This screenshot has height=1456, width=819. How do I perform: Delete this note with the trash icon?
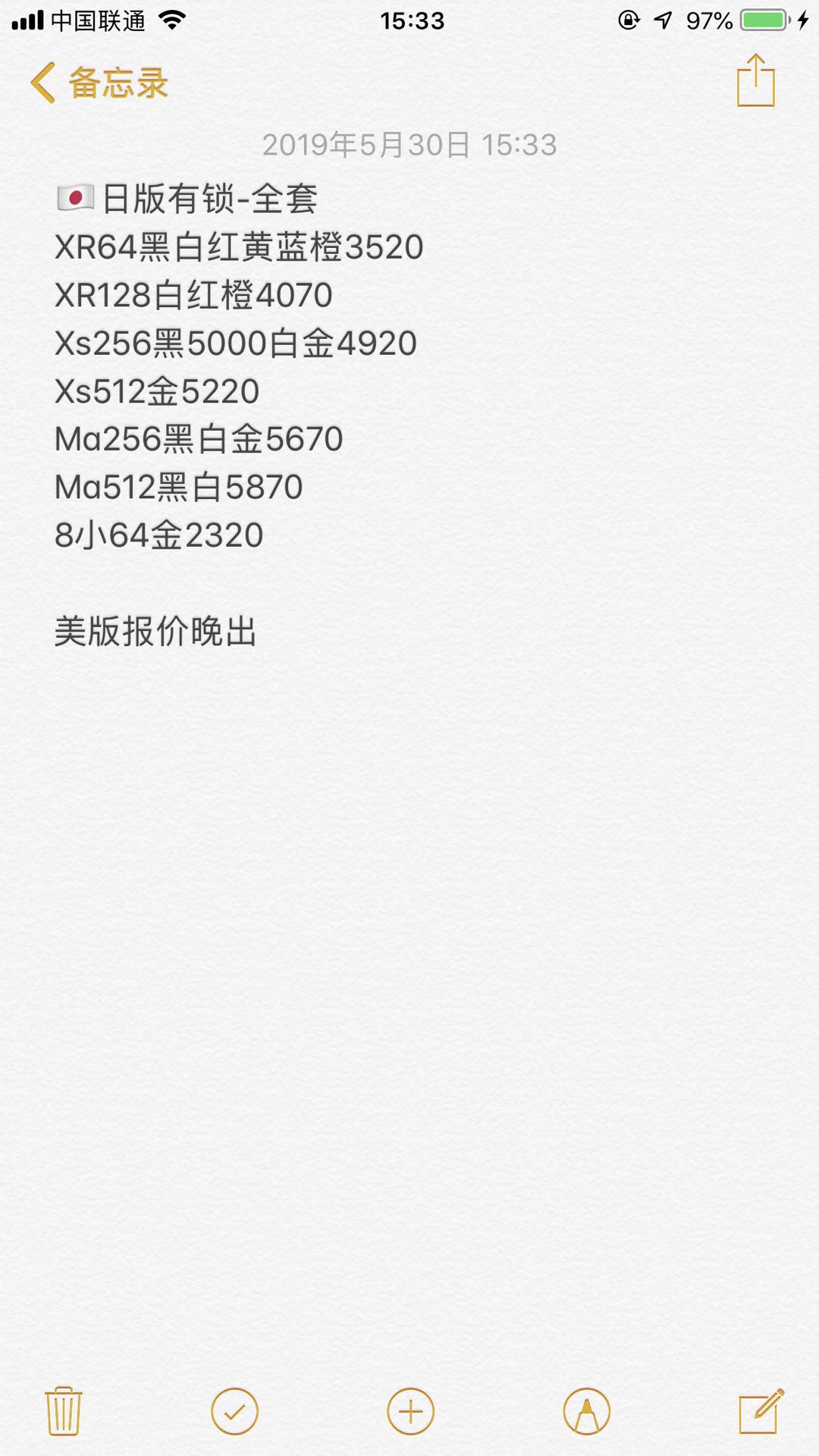coord(64,1411)
